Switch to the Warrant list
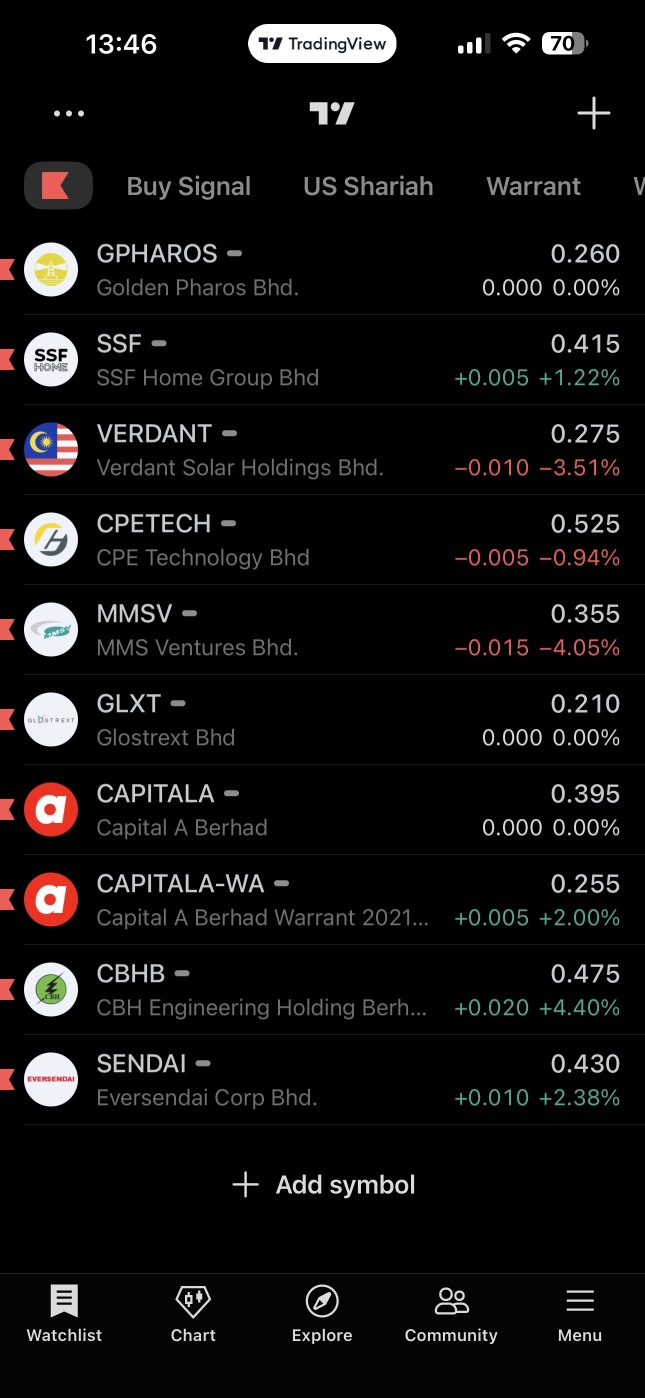The image size is (645, 1398). coord(533,186)
